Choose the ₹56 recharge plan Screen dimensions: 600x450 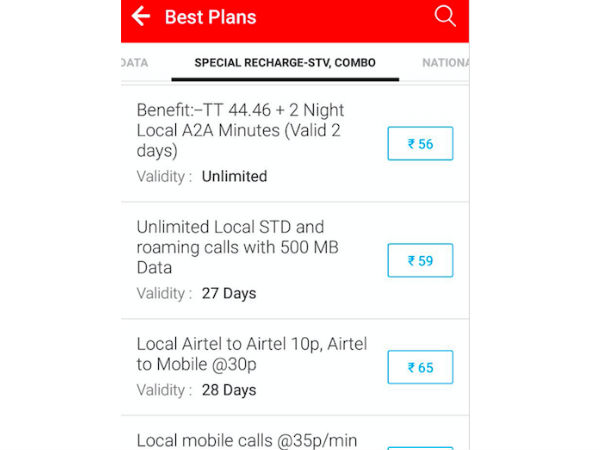420,143
